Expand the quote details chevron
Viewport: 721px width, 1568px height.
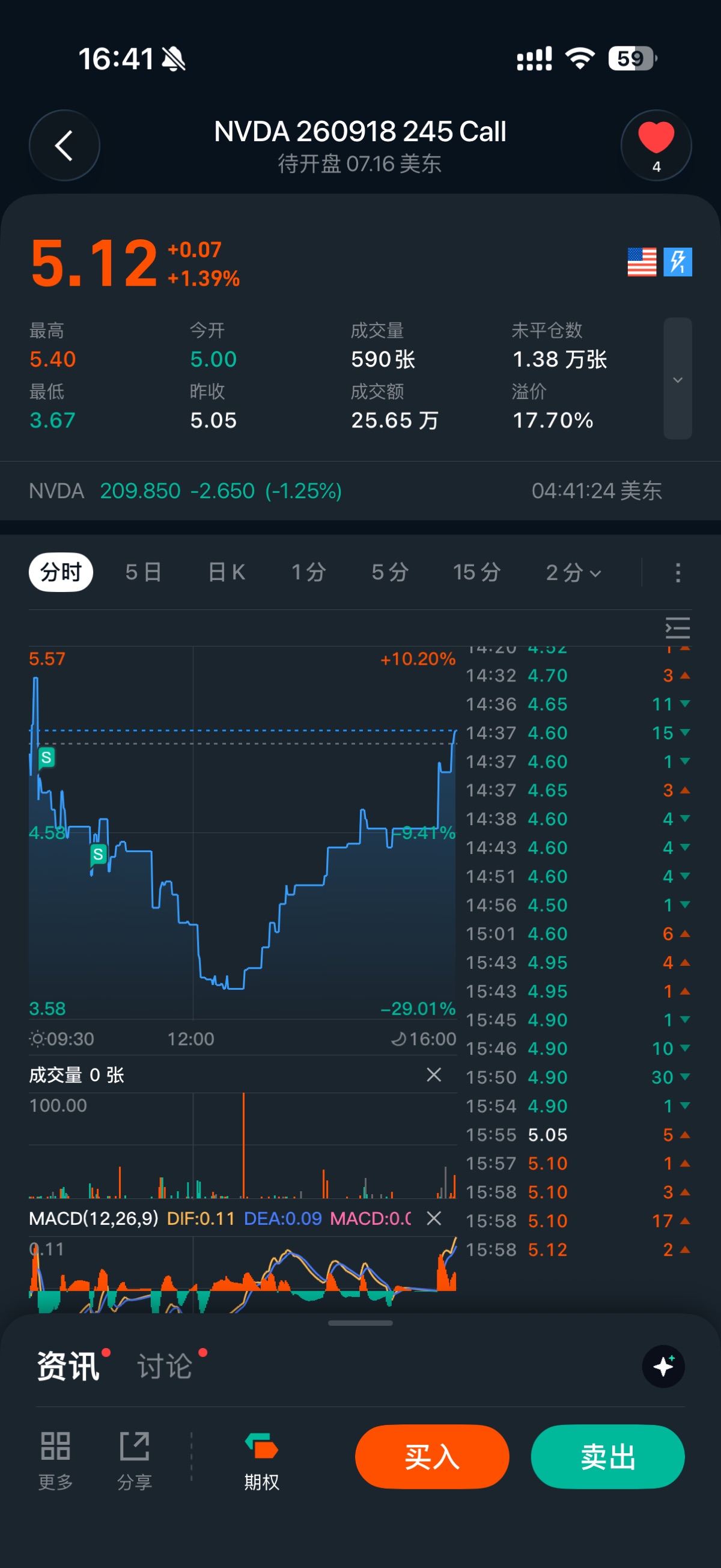677,379
